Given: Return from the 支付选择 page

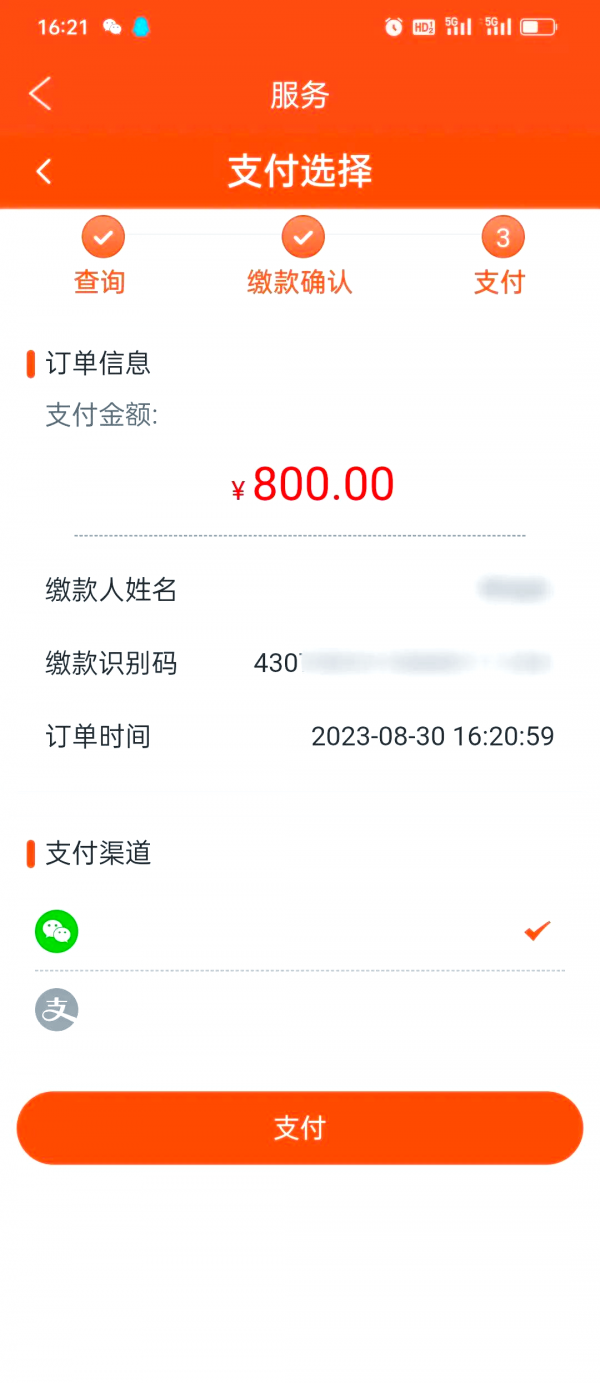Looking at the screenshot, I should (x=44, y=171).
